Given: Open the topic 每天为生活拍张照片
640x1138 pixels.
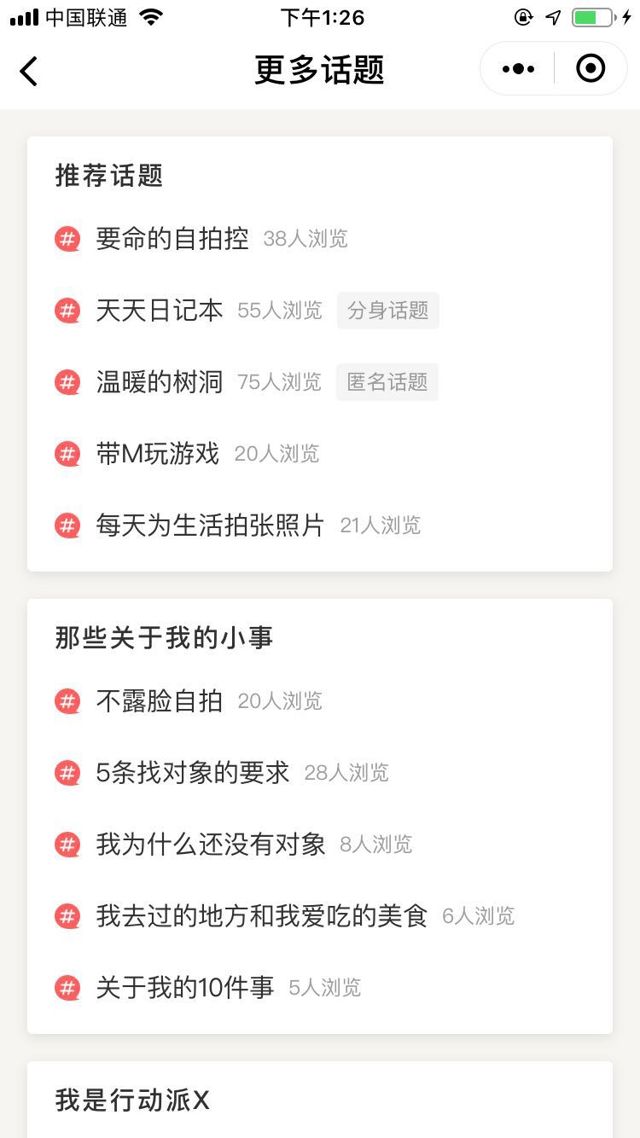Looking at the screenshot, I should pyautogui.click(x=210, y=525).
